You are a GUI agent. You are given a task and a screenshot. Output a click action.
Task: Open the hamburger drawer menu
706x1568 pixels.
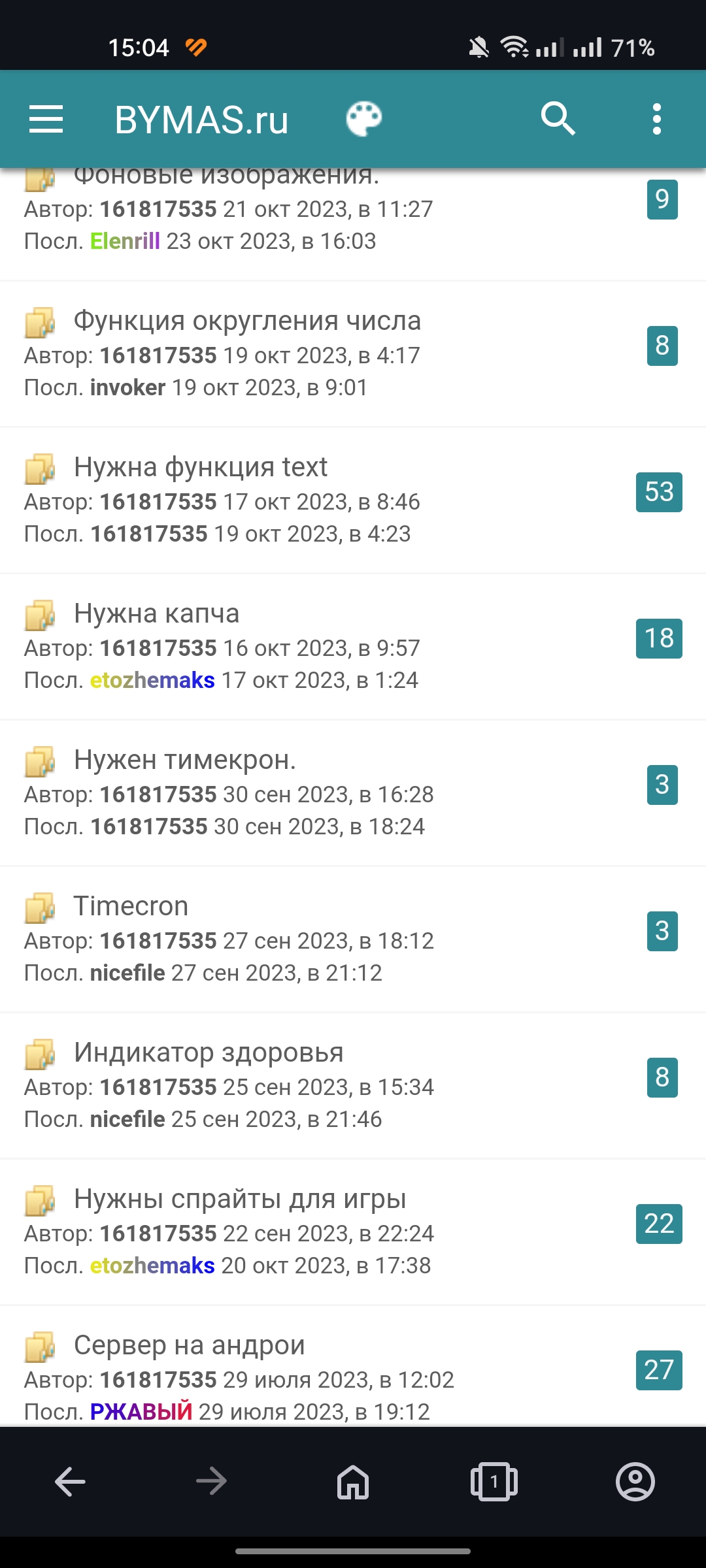point(46,120)
